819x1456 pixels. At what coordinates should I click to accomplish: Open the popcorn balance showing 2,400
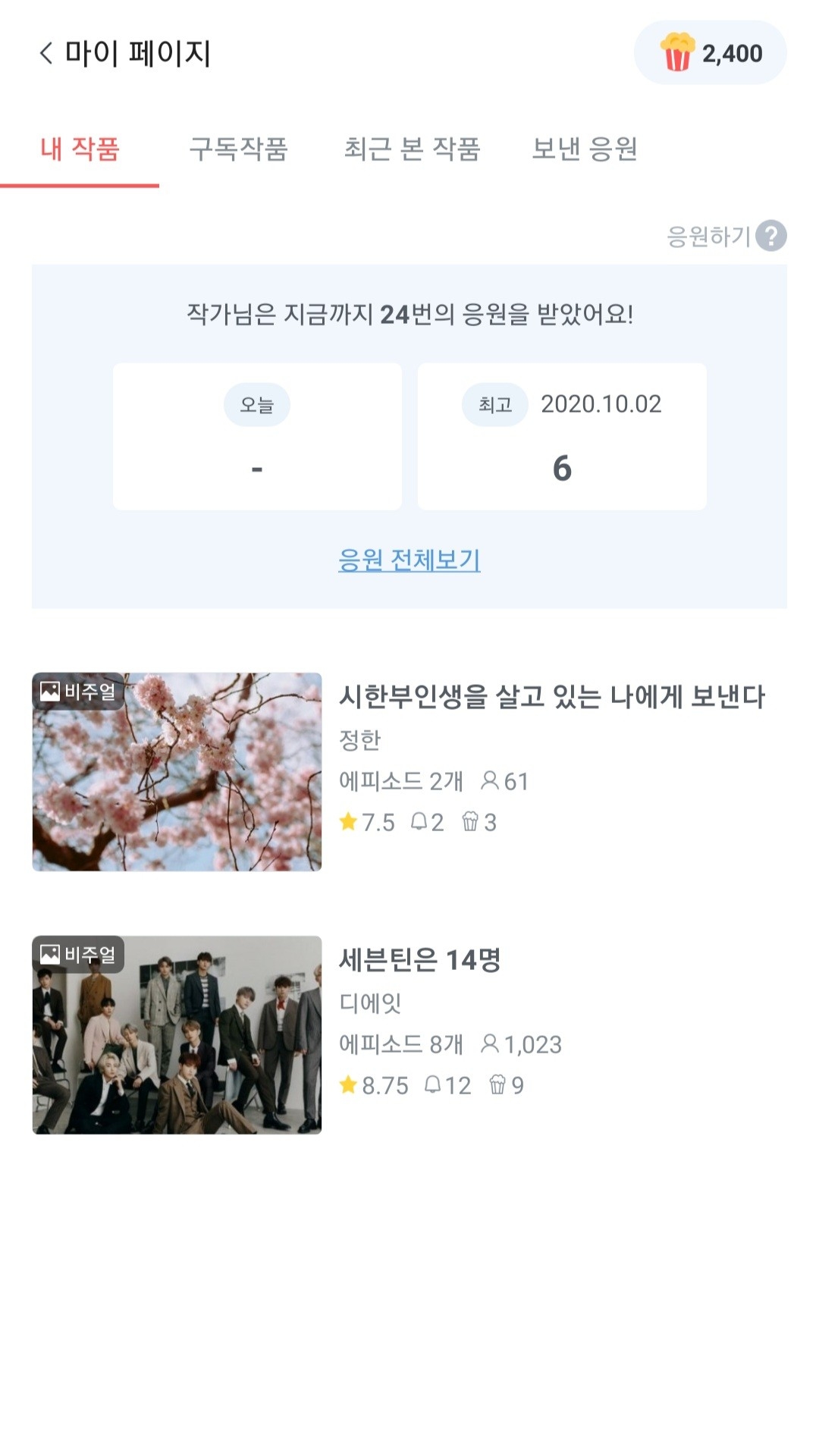click(710, 53)
